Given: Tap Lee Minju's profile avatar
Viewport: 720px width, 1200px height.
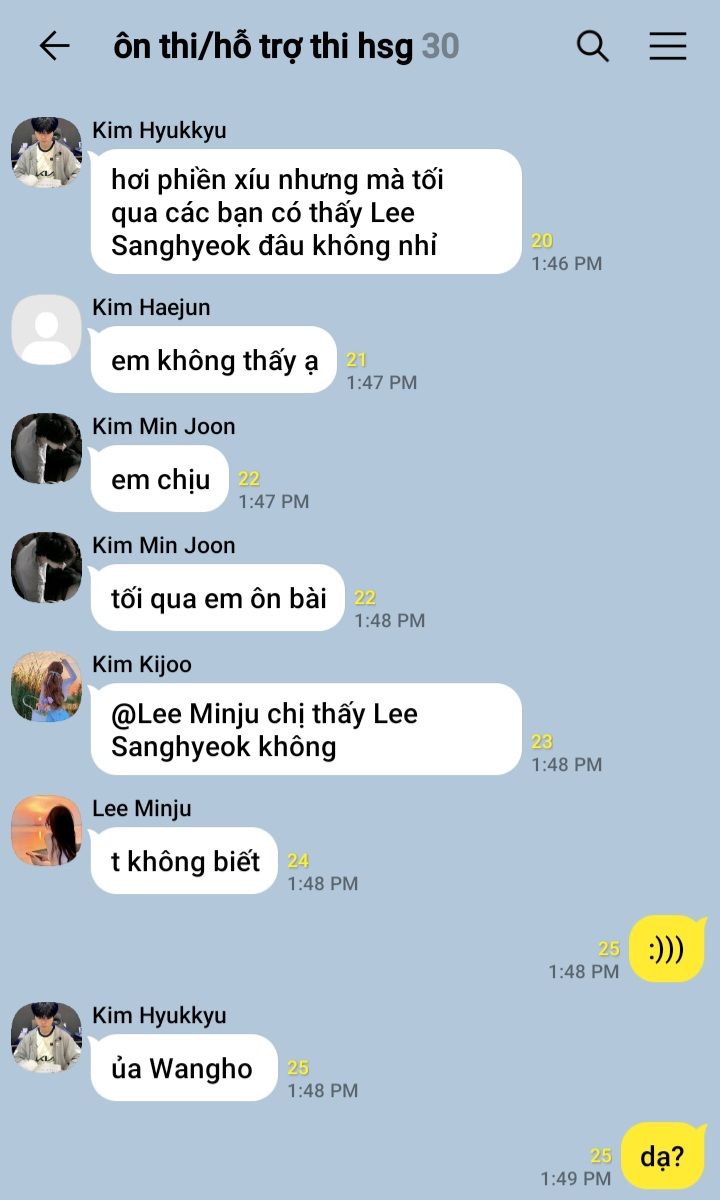Looking at the screenshot, I should coord(46,831).
